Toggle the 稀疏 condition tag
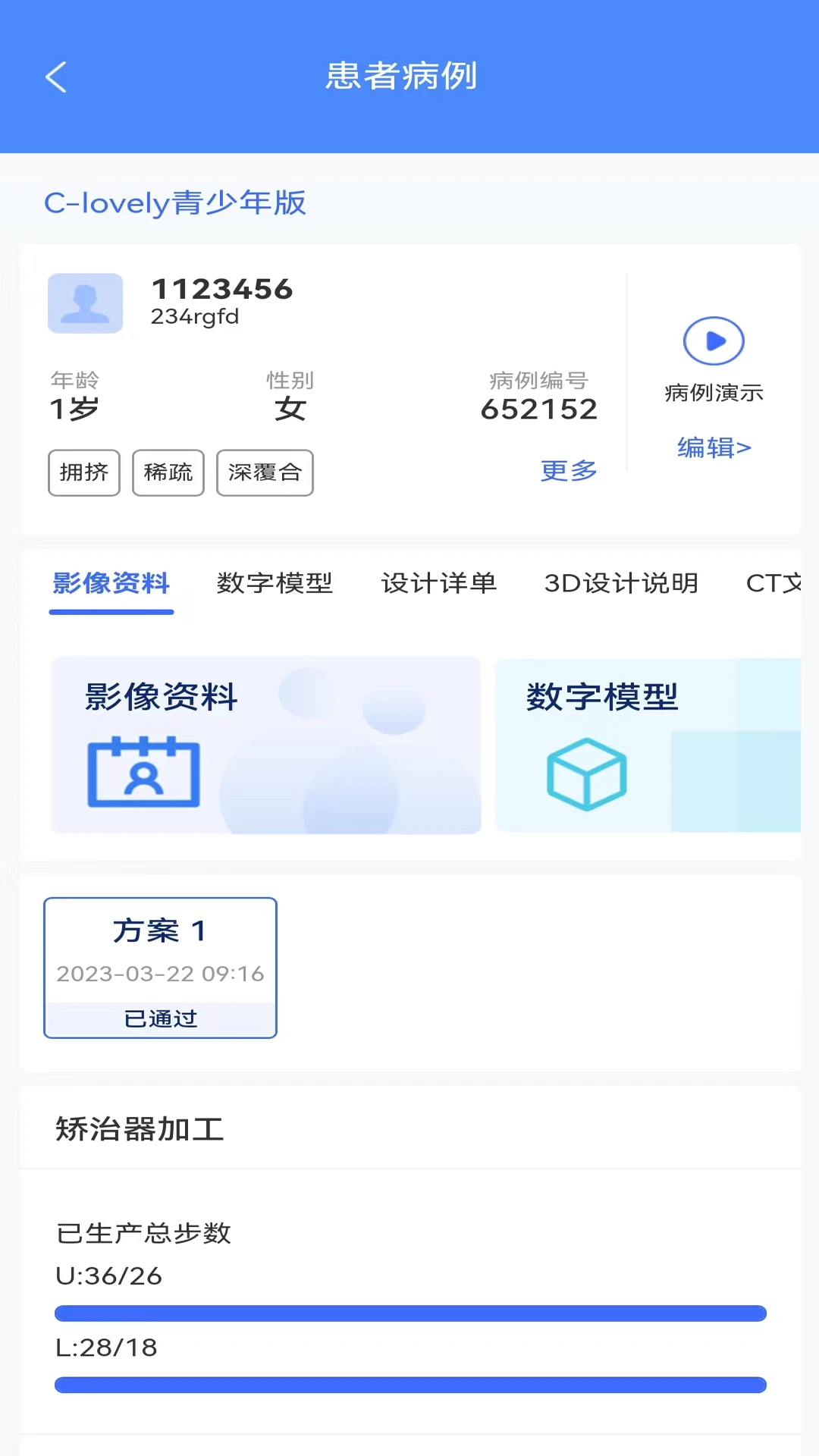The image size is (819, 1456). (168, 472)
